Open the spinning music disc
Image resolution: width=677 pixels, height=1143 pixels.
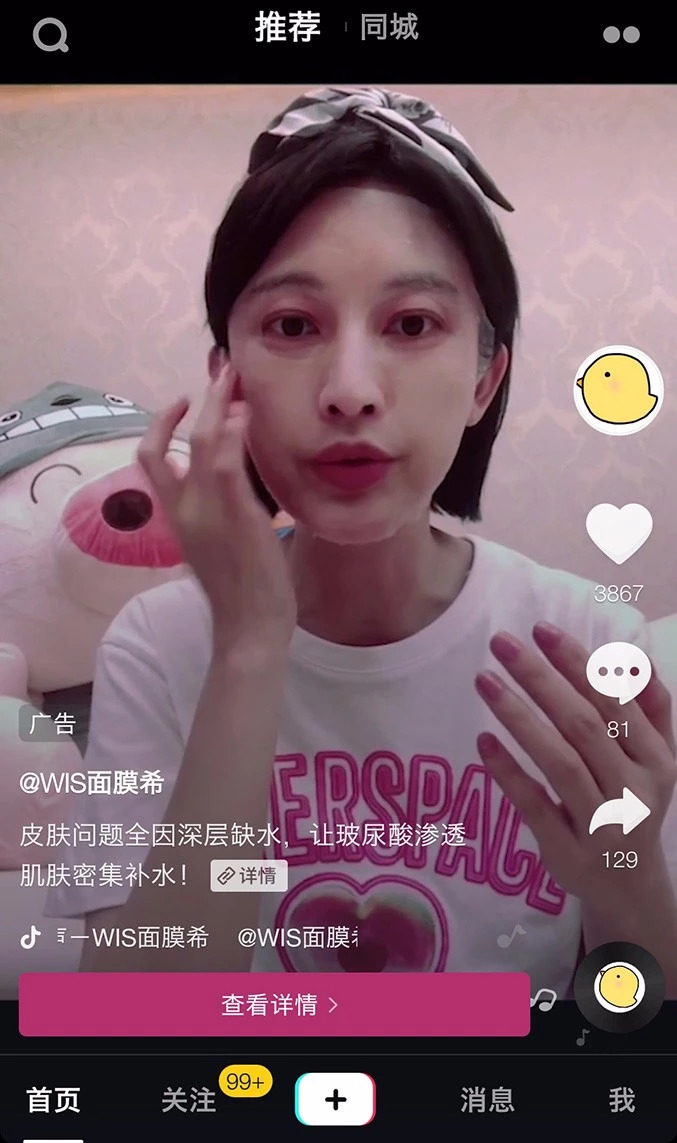619,988
